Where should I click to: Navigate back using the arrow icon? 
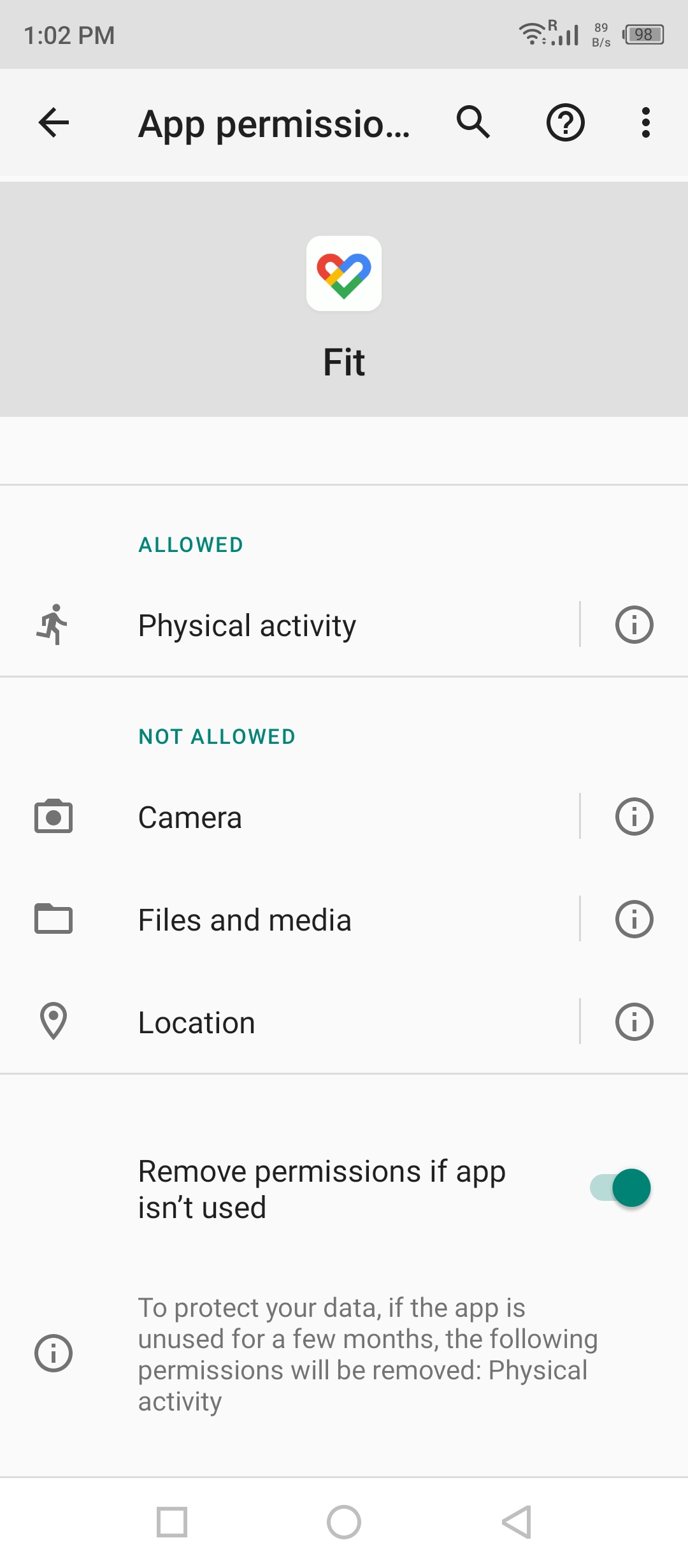[54, 122]
